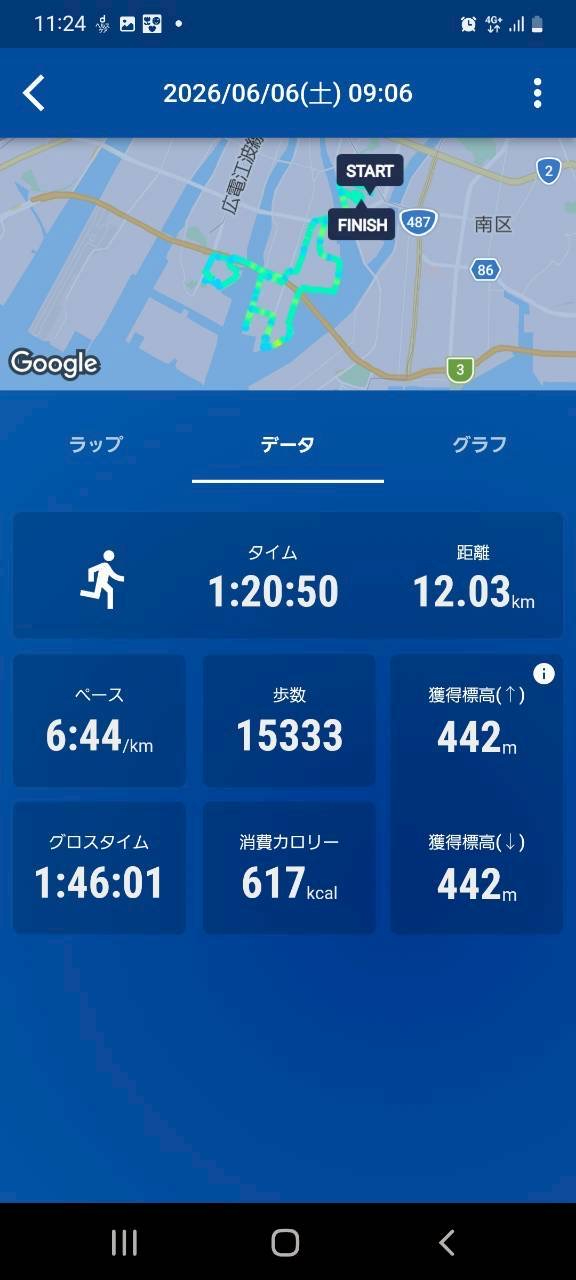Open the recent apps button
The image size is (576, 1280).
click(x=124, y=1242)
